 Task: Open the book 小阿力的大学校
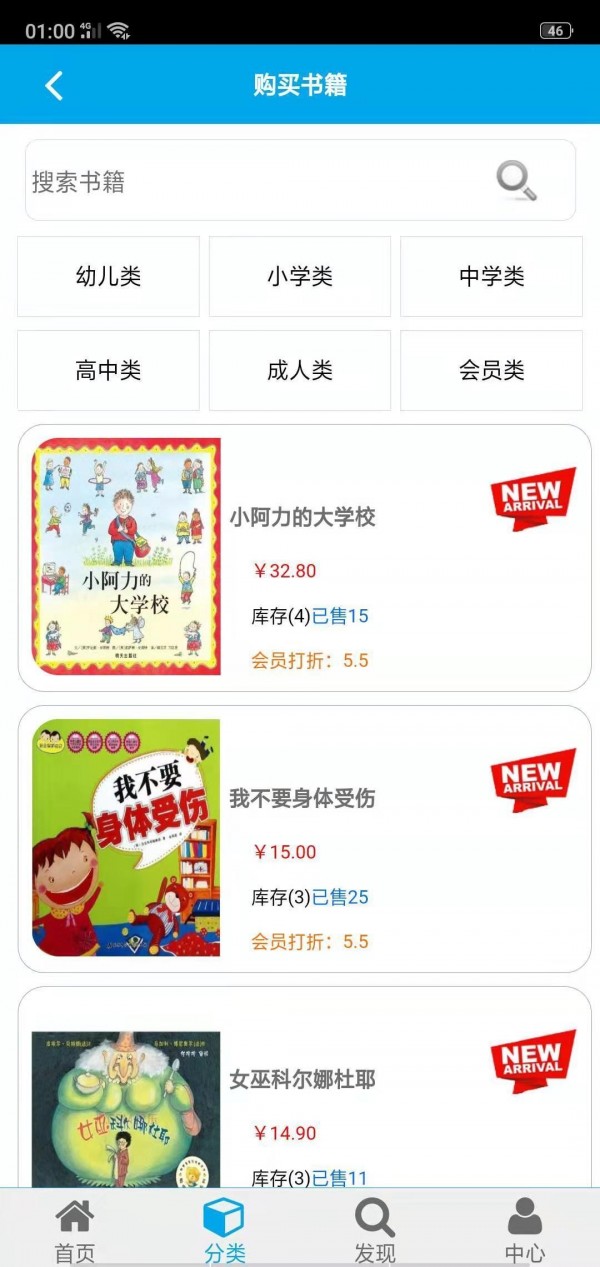[303, 517]
